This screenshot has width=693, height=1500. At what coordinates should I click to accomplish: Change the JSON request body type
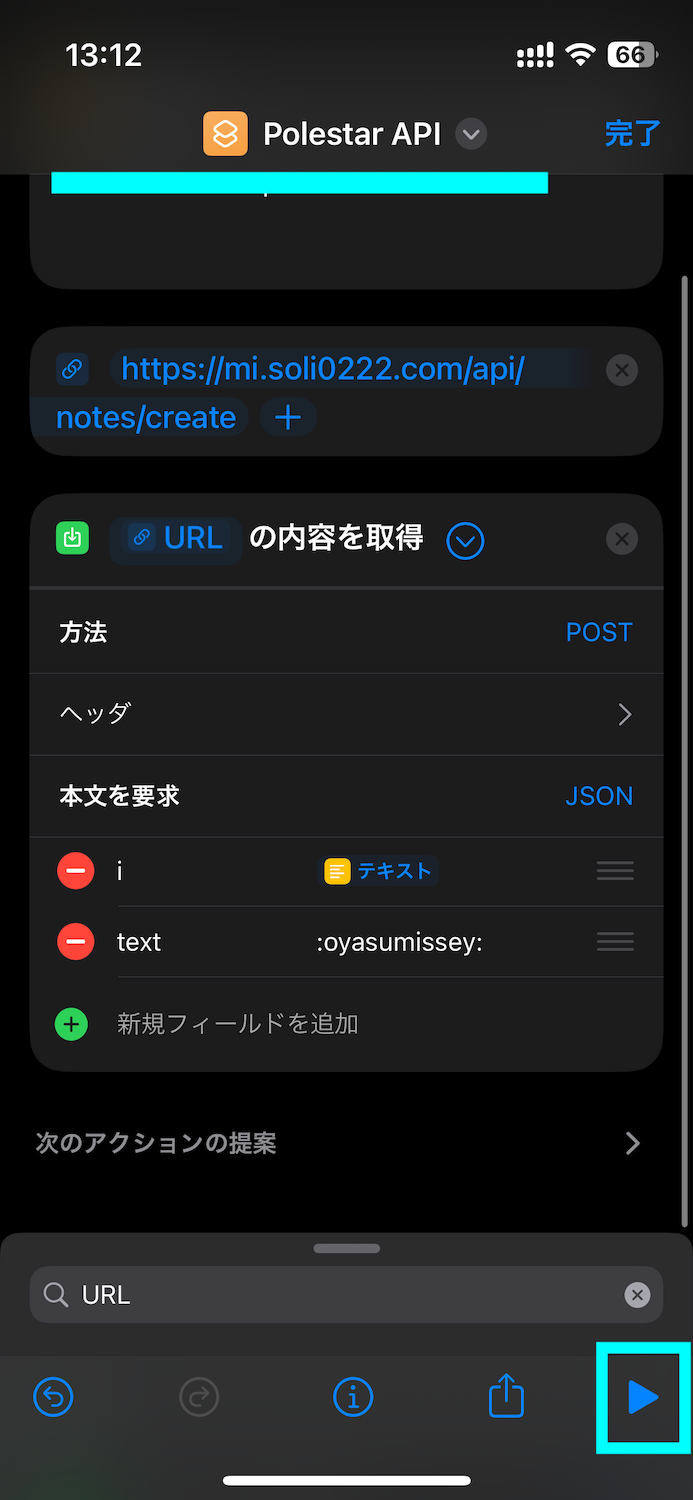(598, 796)
